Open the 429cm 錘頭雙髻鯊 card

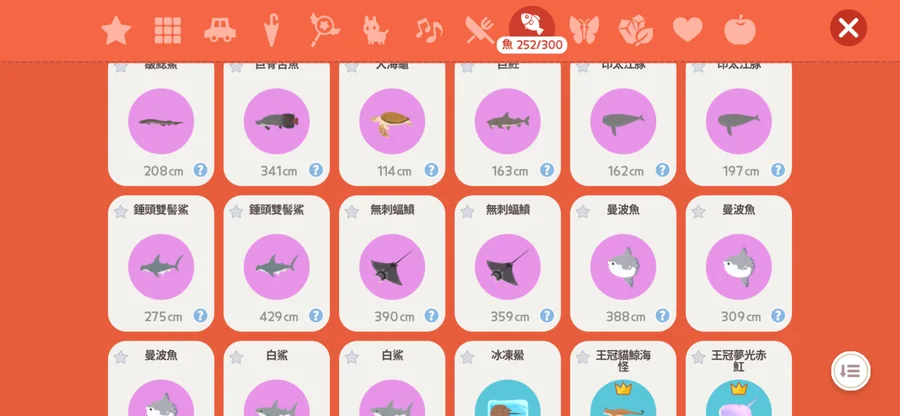tap(277, 263)
